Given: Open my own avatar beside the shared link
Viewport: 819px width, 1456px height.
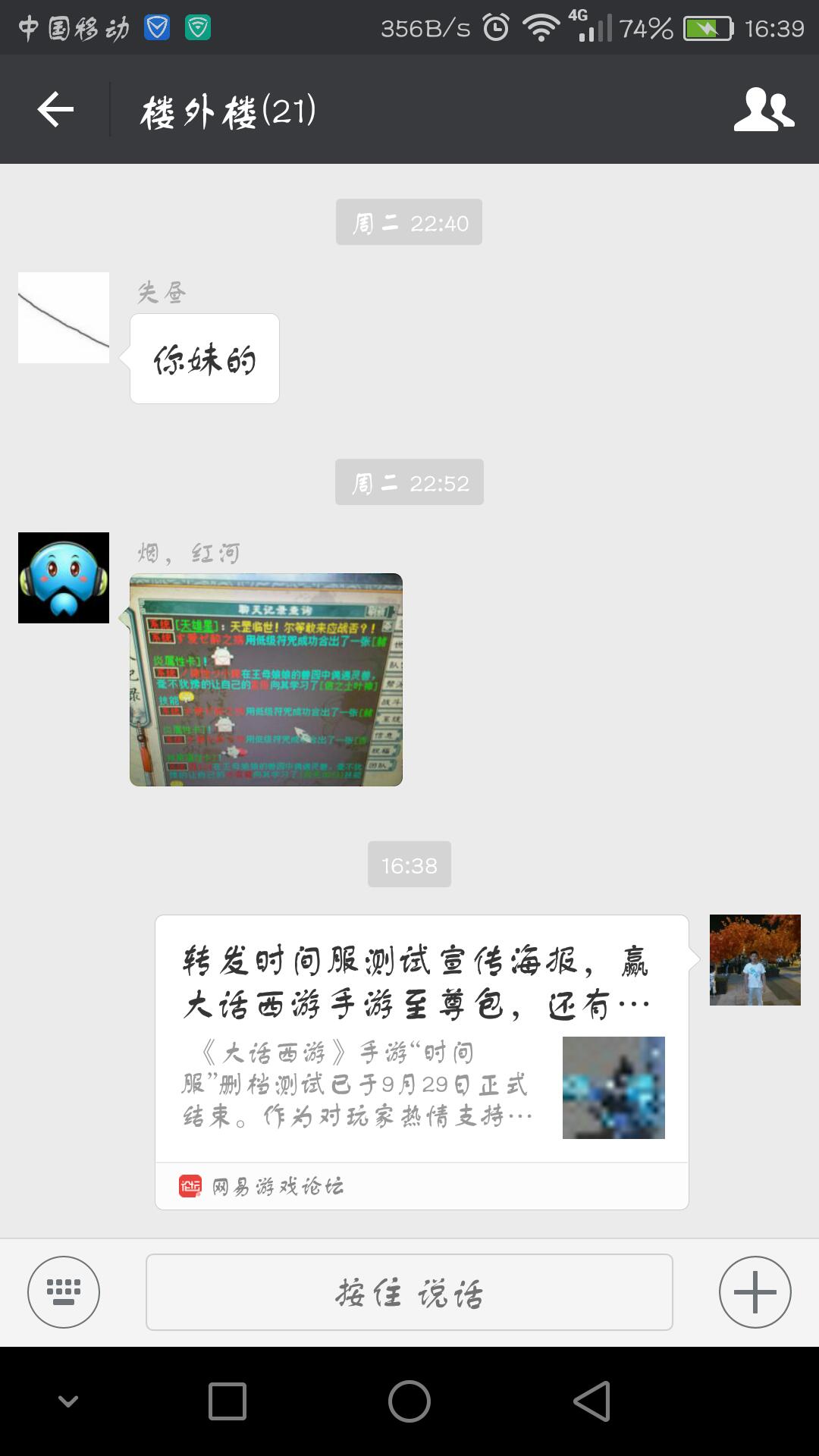Looking at the screenshot, I should coord(755,960).
